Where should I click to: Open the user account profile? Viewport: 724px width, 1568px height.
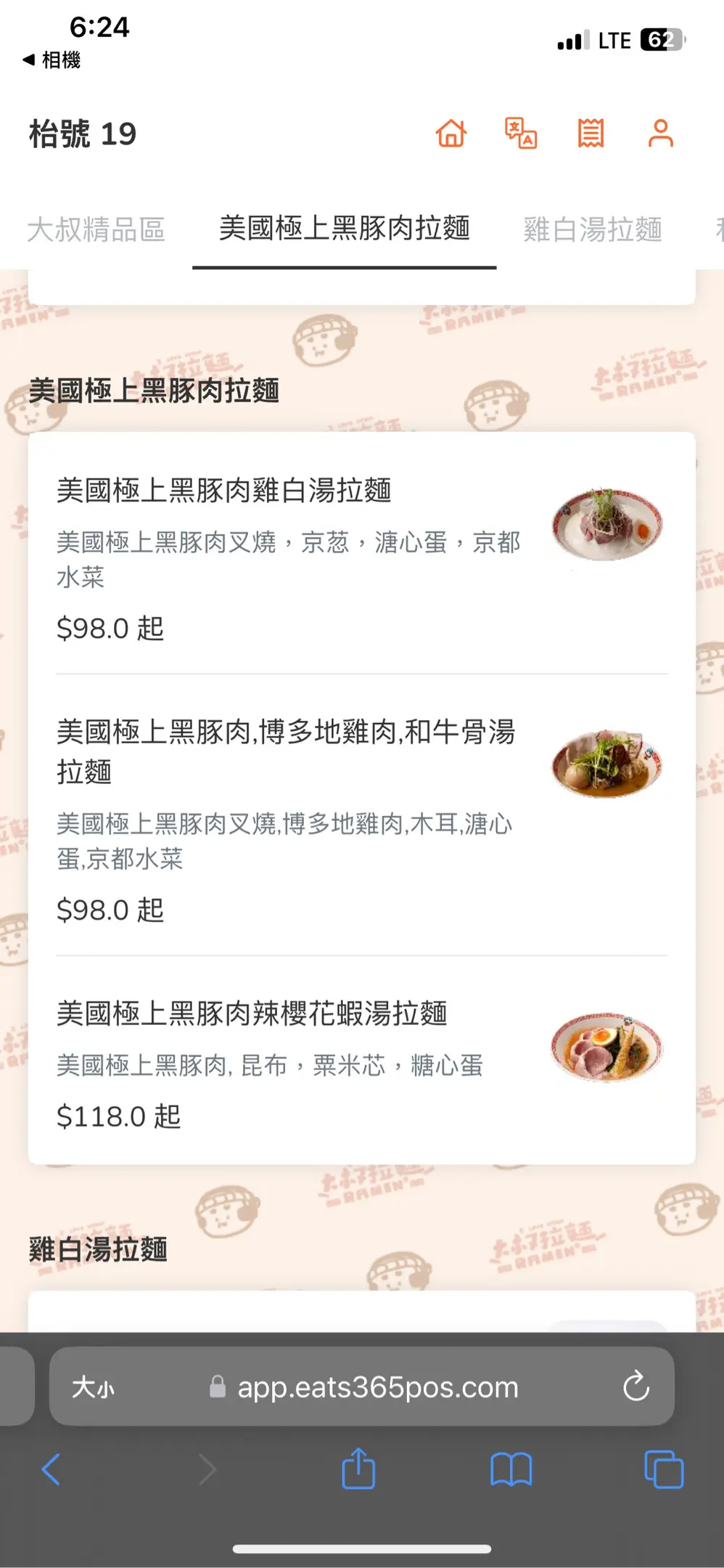click(660, 134)
